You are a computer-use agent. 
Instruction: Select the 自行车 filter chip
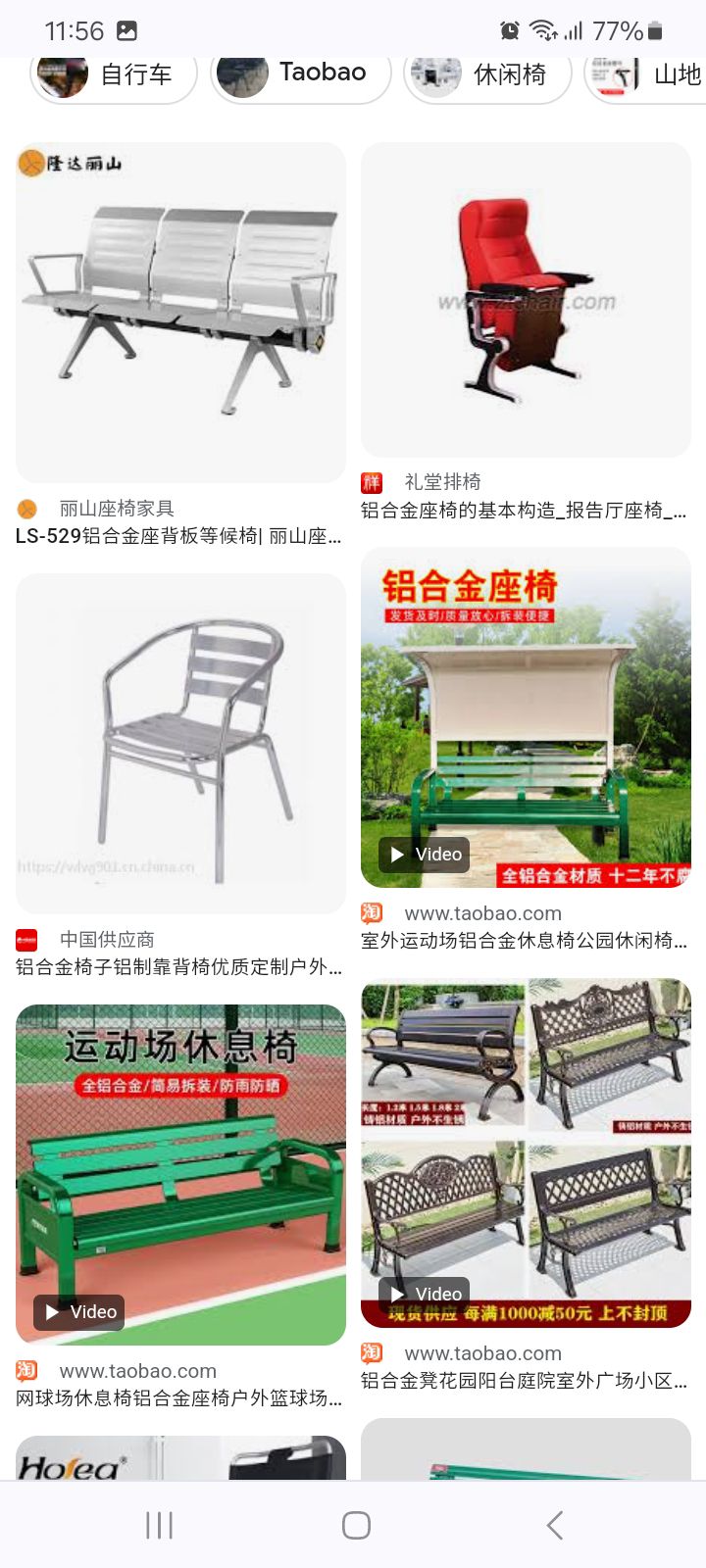[x=113, y=74]
